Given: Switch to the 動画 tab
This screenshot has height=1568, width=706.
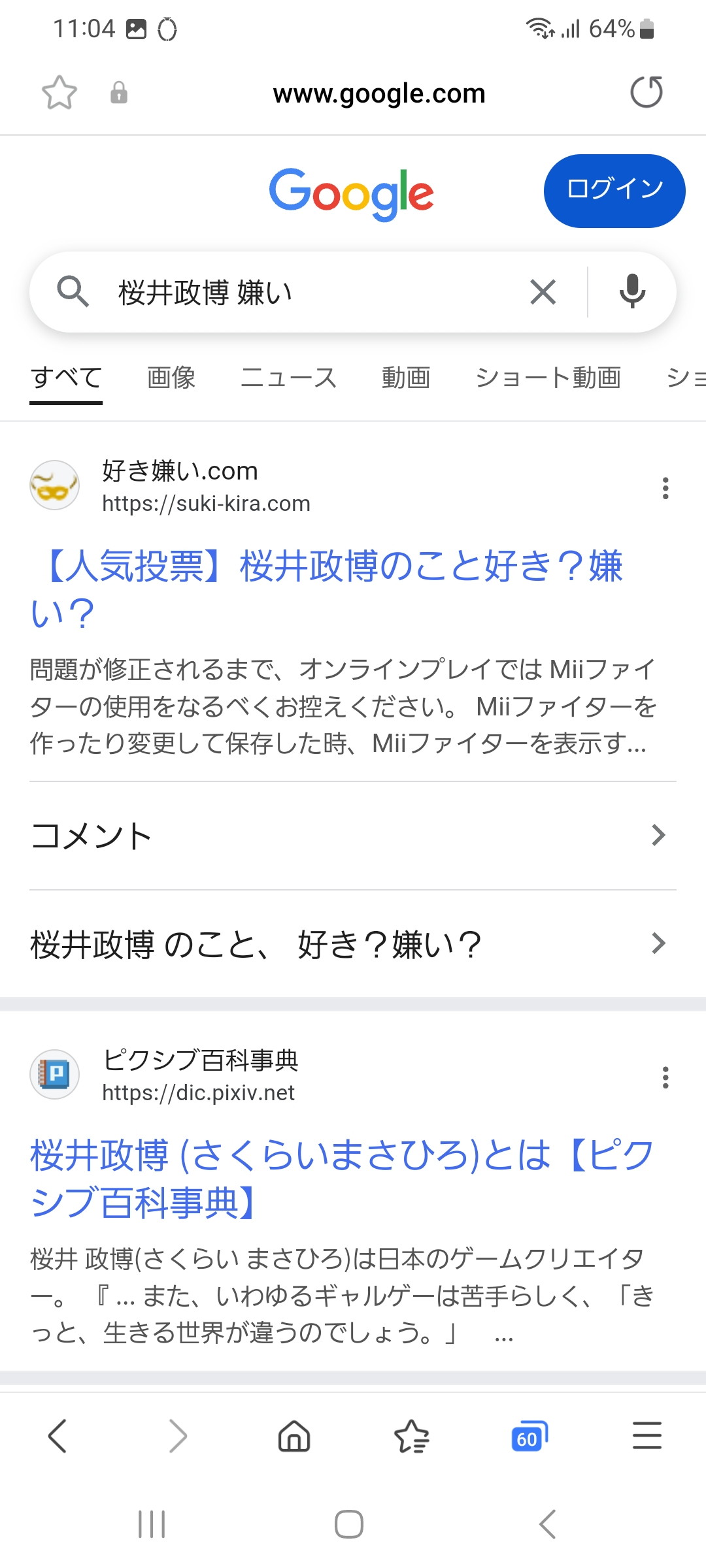Looking at the screenshot, I should 406,378.
